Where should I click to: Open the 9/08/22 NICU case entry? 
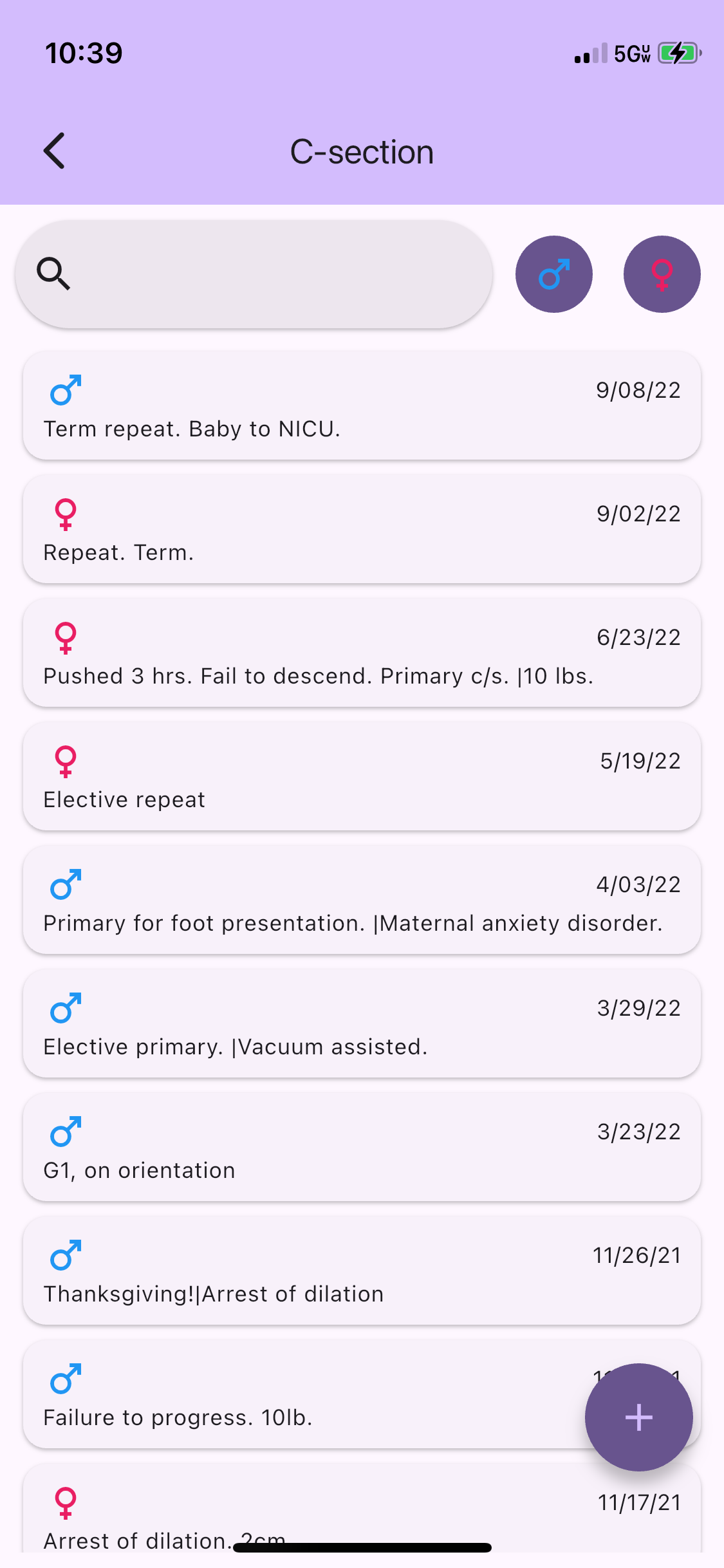point(362,406)
